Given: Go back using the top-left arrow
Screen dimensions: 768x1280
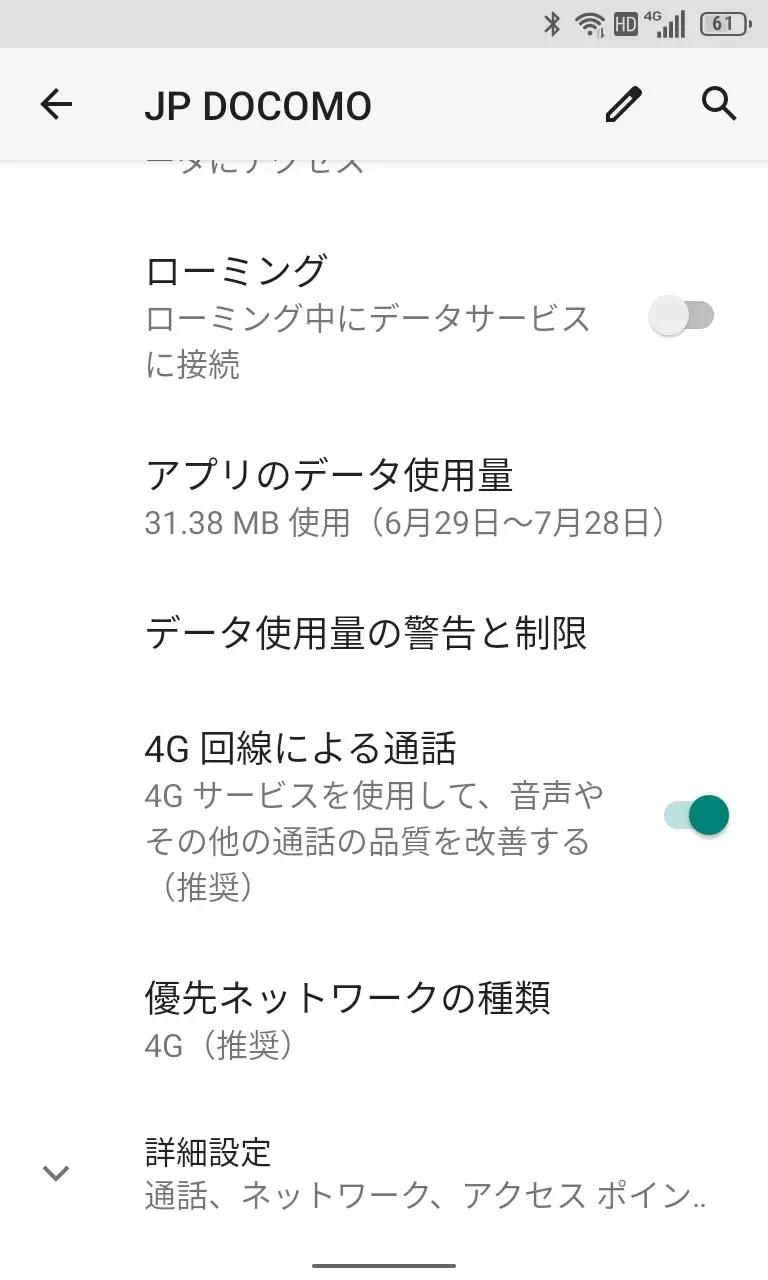Looking at the screenshot, I should point(56,104).
